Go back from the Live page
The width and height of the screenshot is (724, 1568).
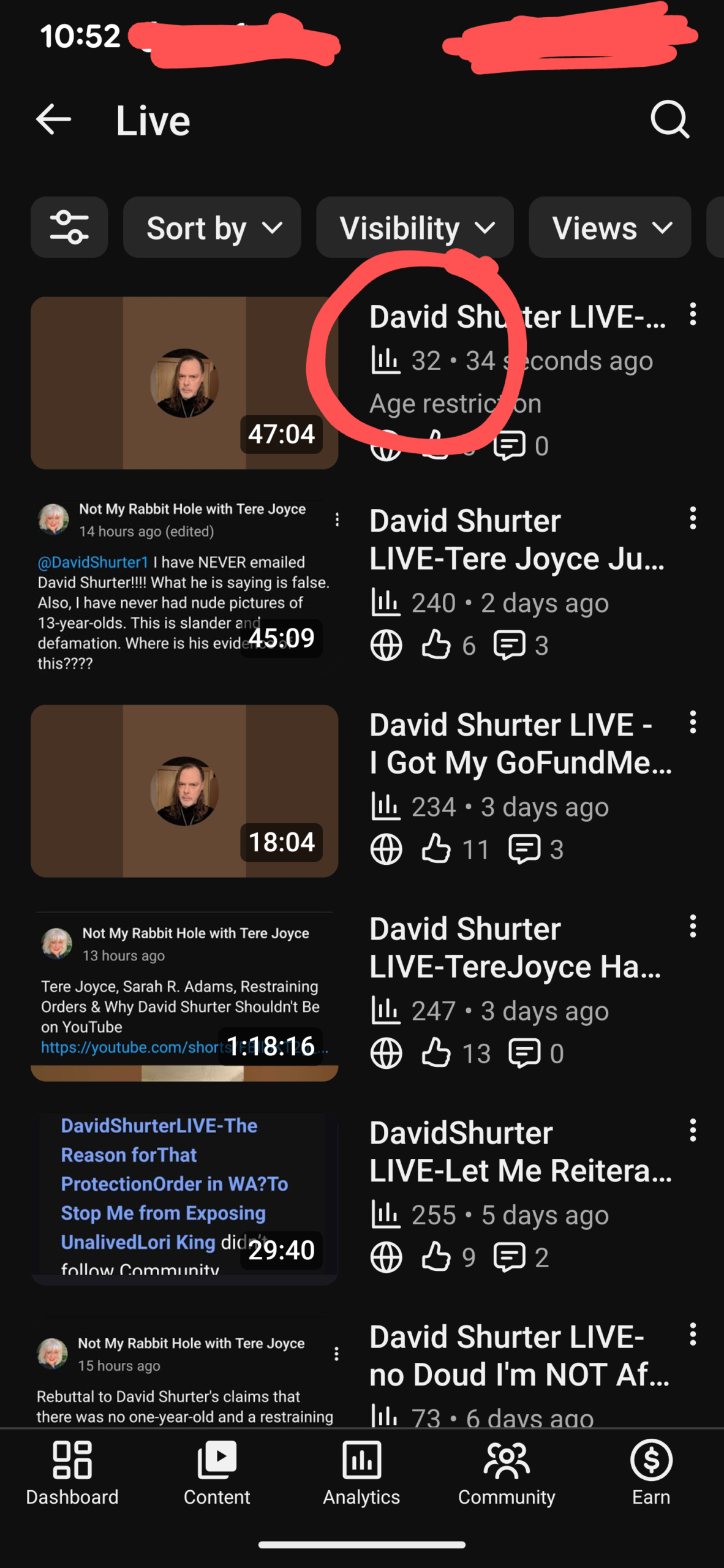(x=54, y=119)
